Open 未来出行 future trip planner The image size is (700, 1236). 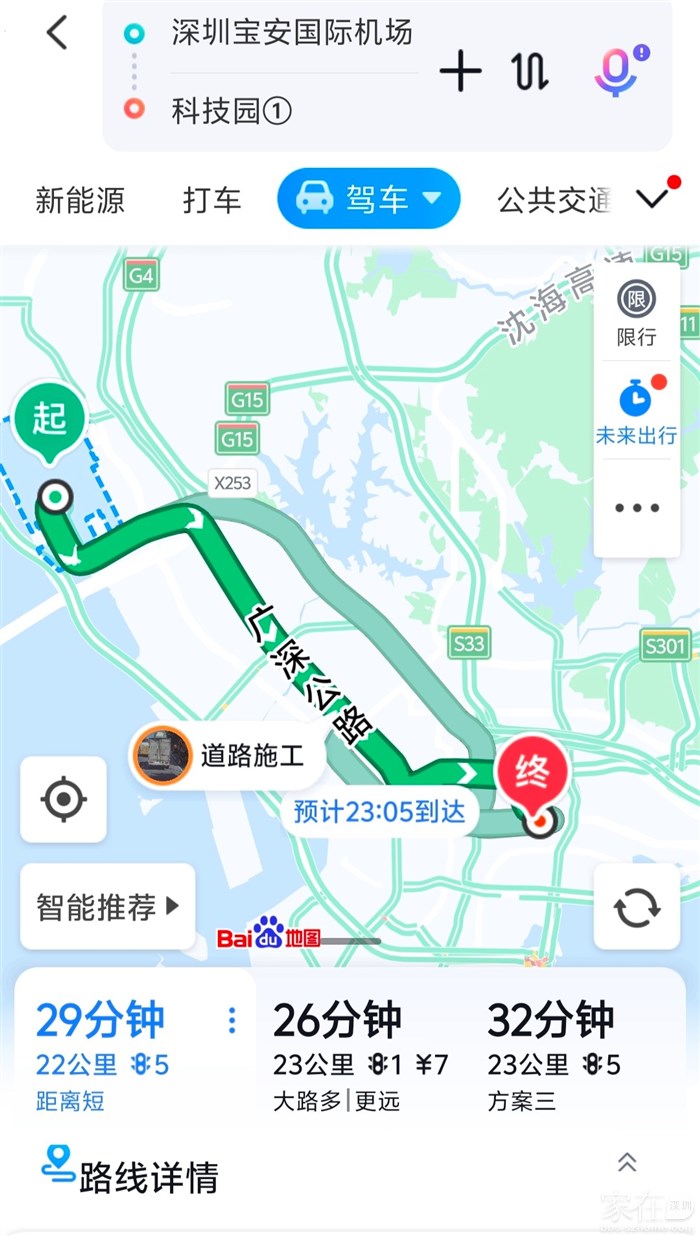coord(636,413)
